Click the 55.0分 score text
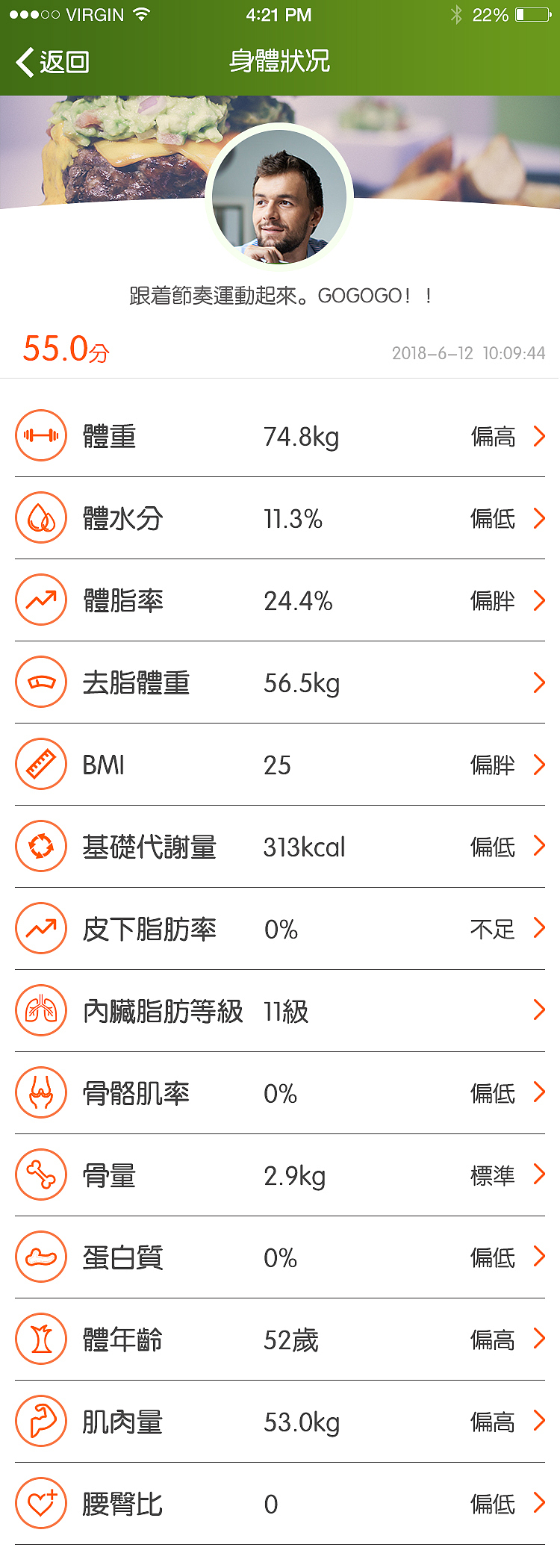This screenshot has width=560, height=1568. pyautogui.click(x=63, y=349)
